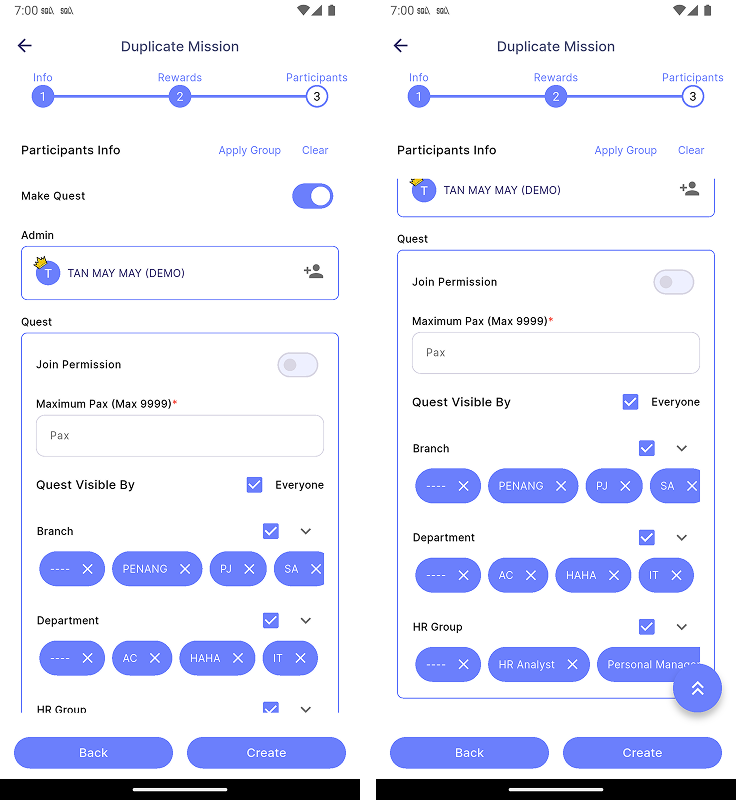Uncheck Everyone in the left screen
This screenshot has width=736, height=800.
coord(255,485)
